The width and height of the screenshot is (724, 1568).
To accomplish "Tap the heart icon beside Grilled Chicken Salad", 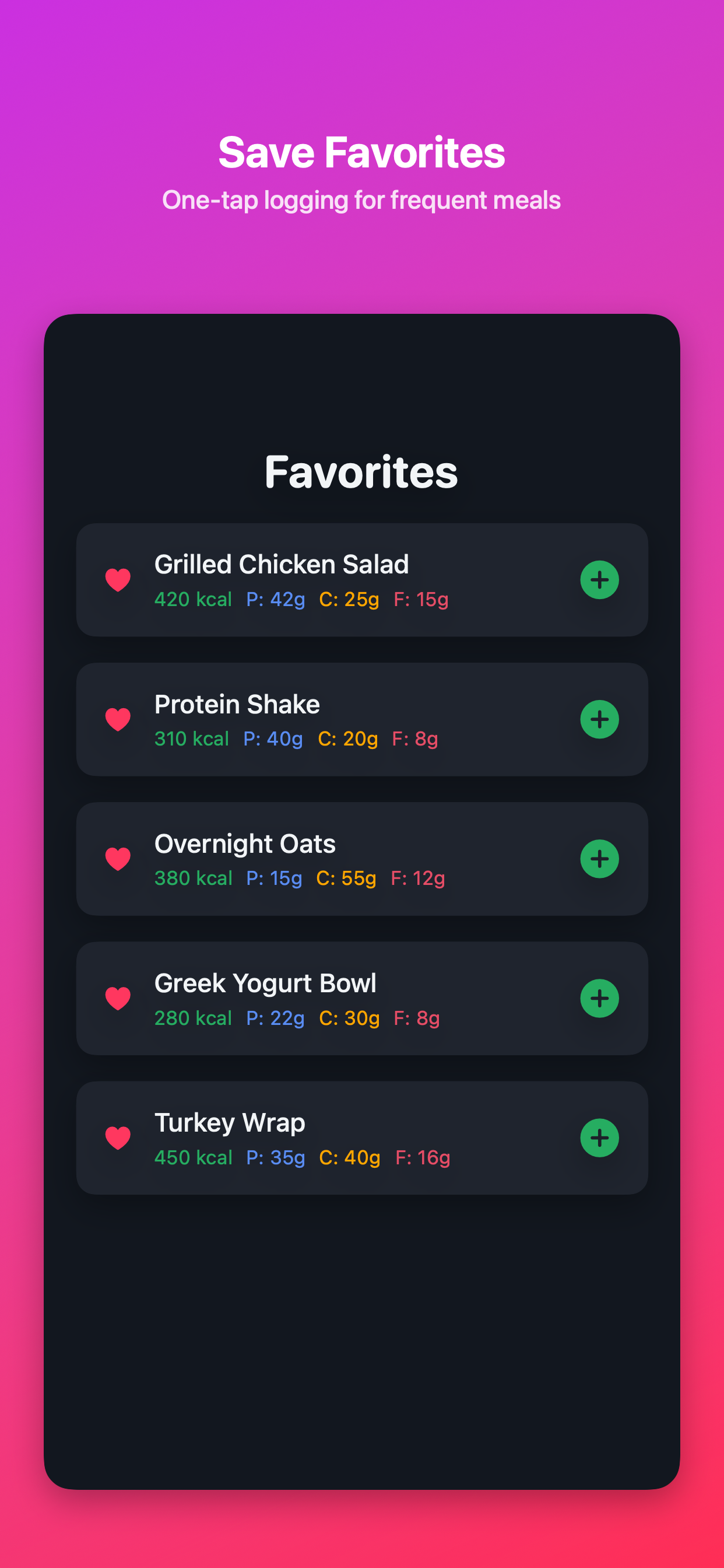I will click(x=118, y=579).
